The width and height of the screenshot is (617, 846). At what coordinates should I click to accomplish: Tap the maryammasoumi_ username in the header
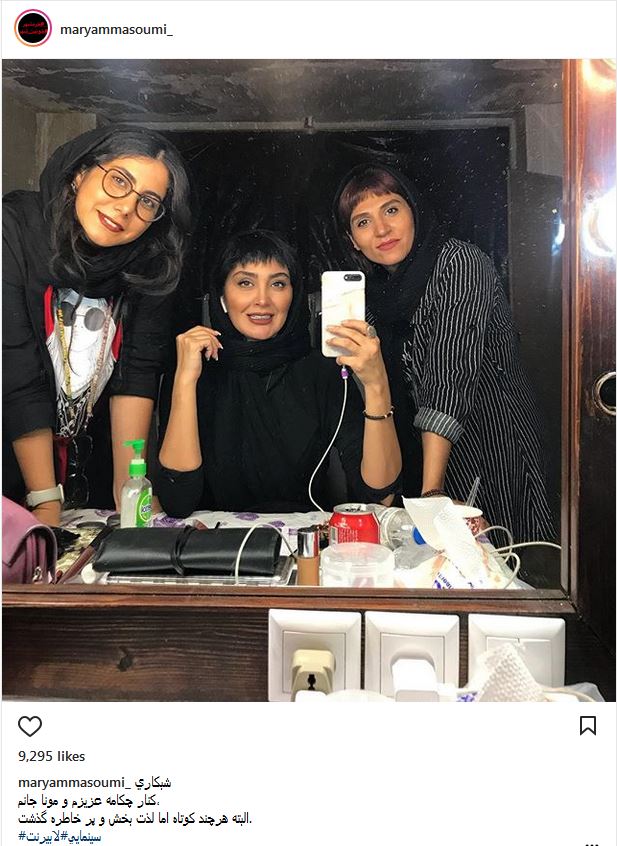pos(116,29)
